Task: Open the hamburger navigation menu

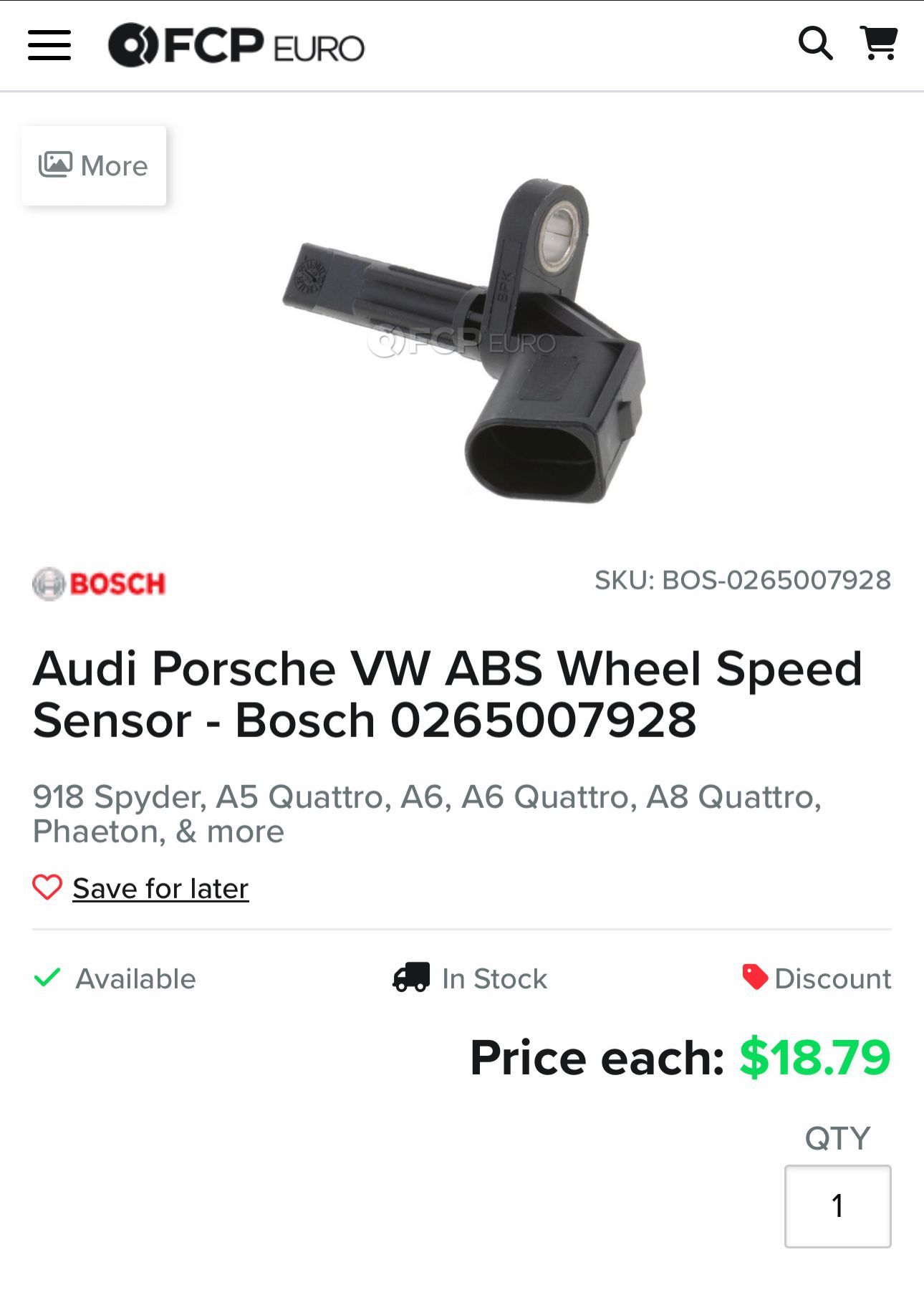Action: point(49,45)
